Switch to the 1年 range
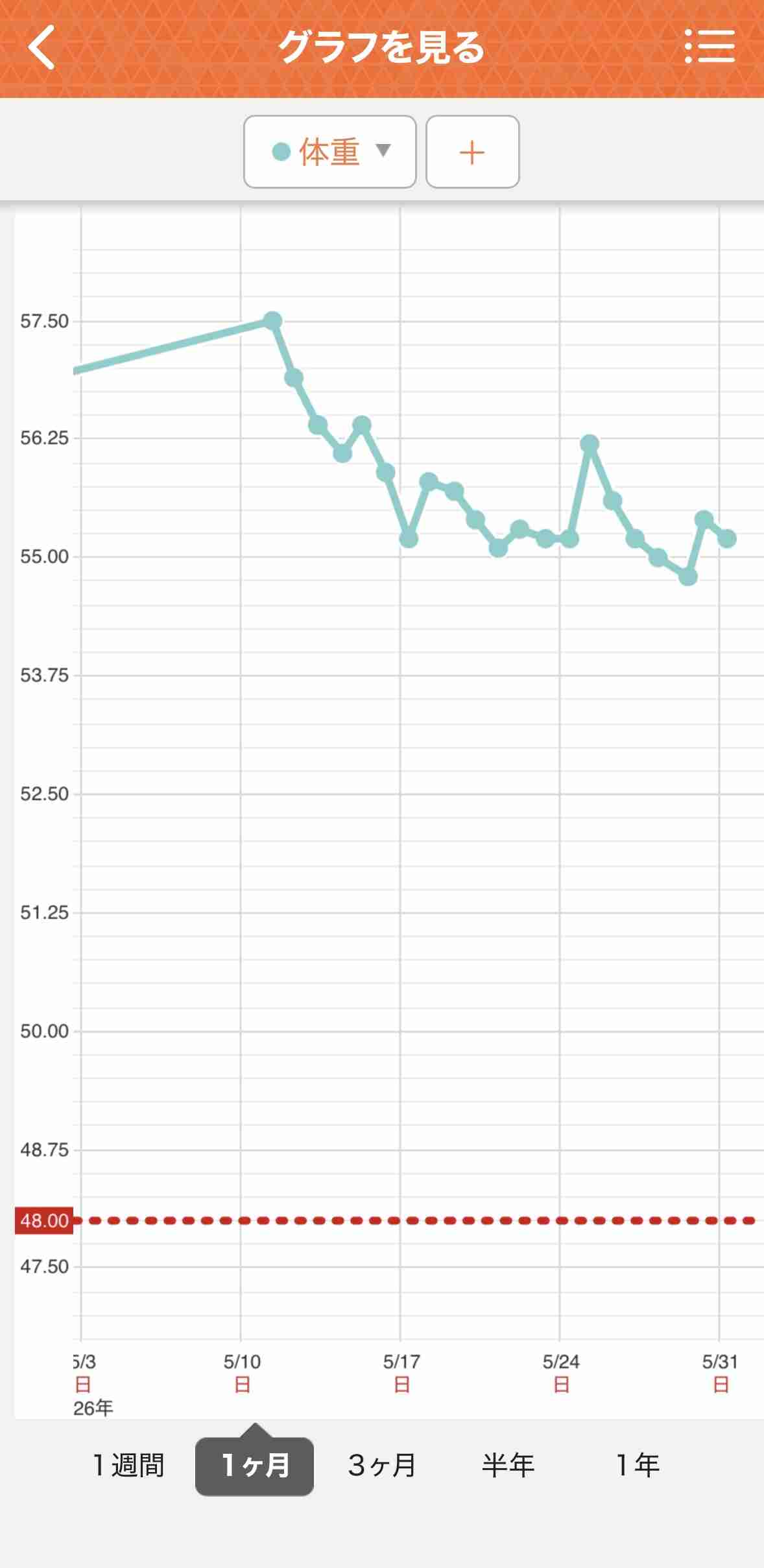The height and width of the screenshot is (1568, 764). [x=637, y=1466]
